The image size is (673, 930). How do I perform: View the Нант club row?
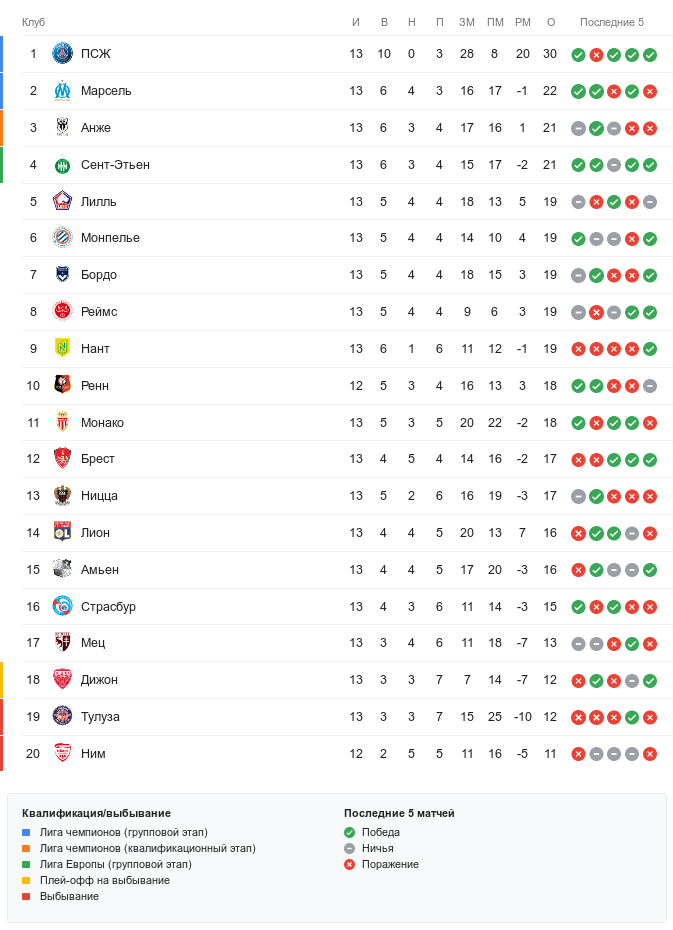pyautogui.click(x=96, y=349)
